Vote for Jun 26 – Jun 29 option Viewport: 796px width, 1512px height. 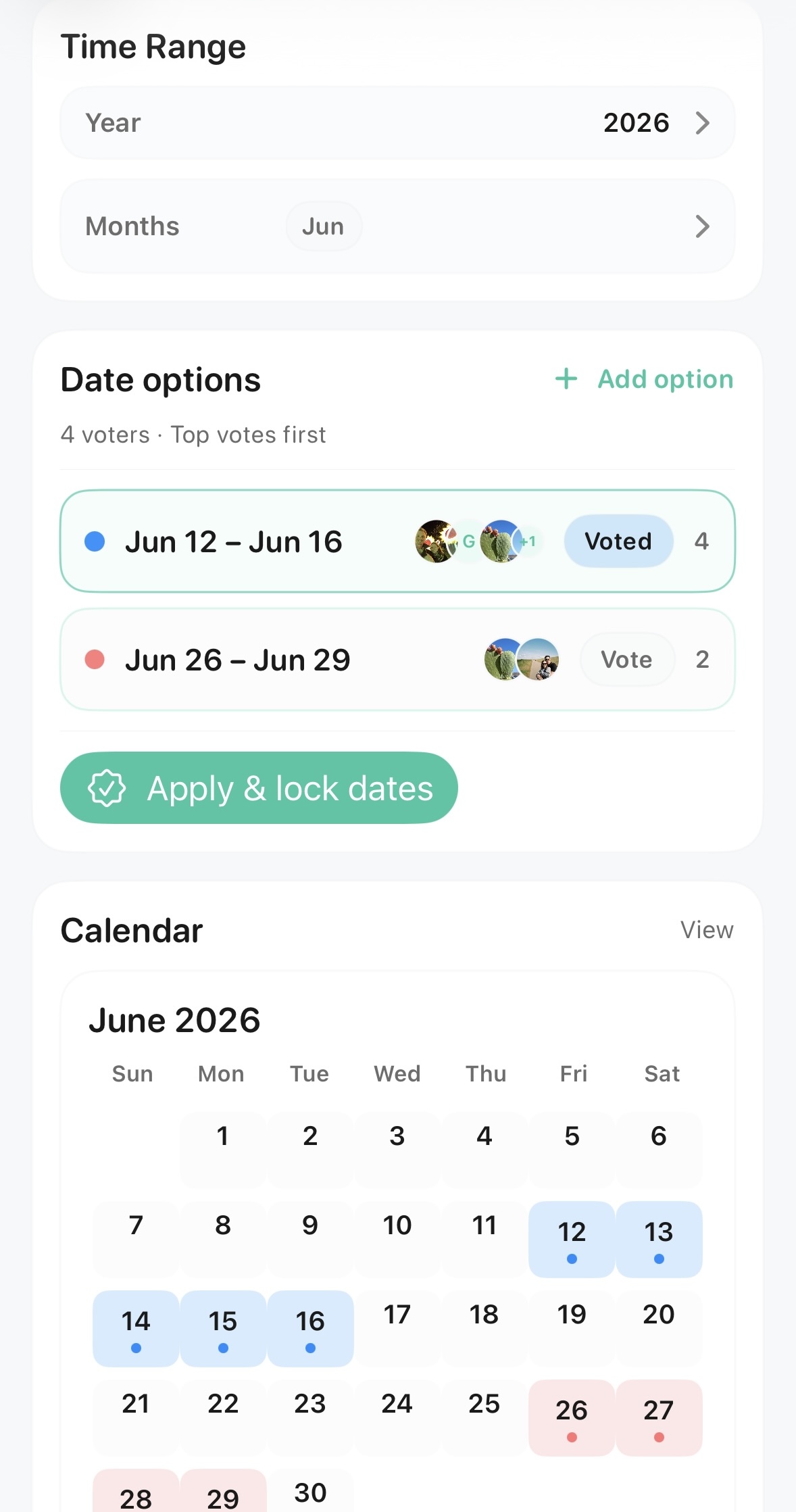click(626, 660)
